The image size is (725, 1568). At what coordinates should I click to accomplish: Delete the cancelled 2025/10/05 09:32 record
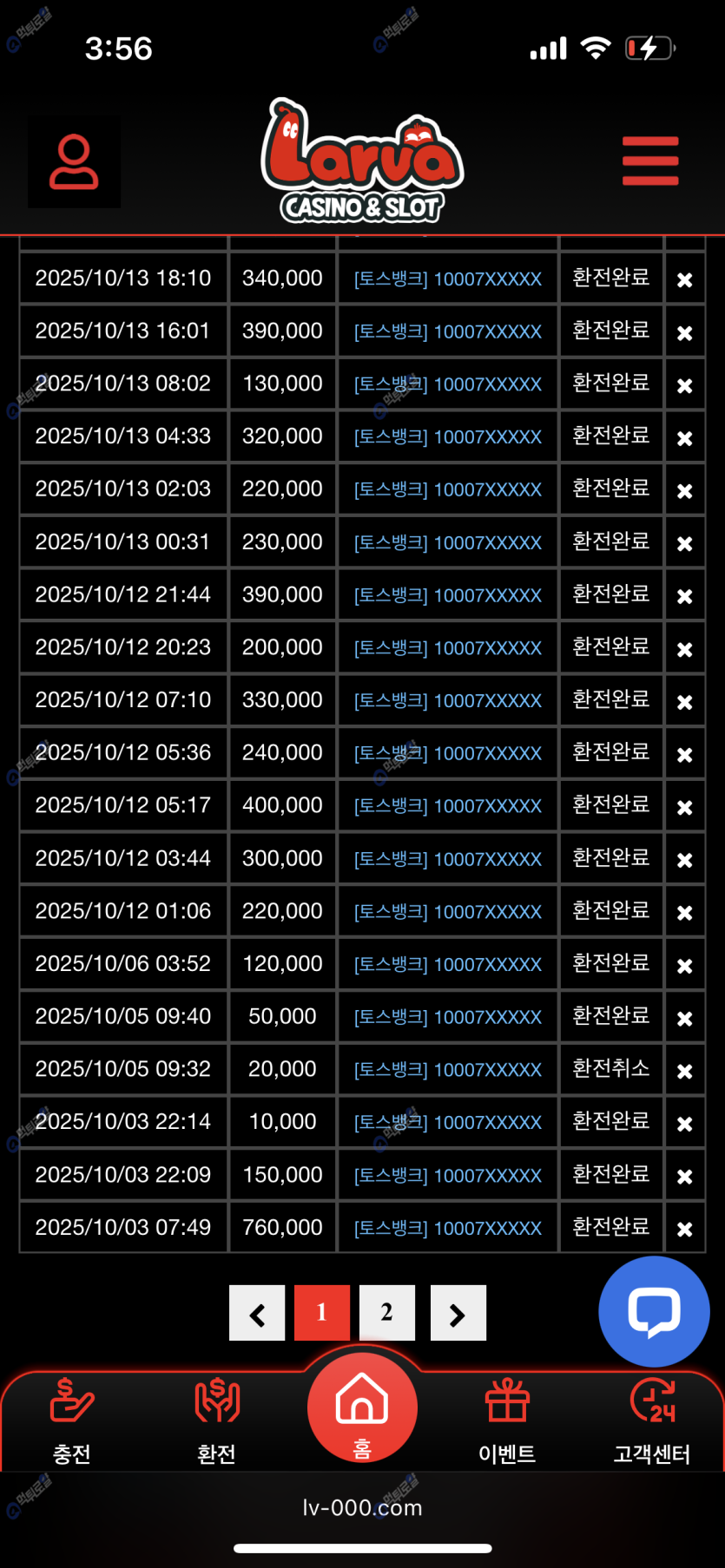[x=684, y=1071]
